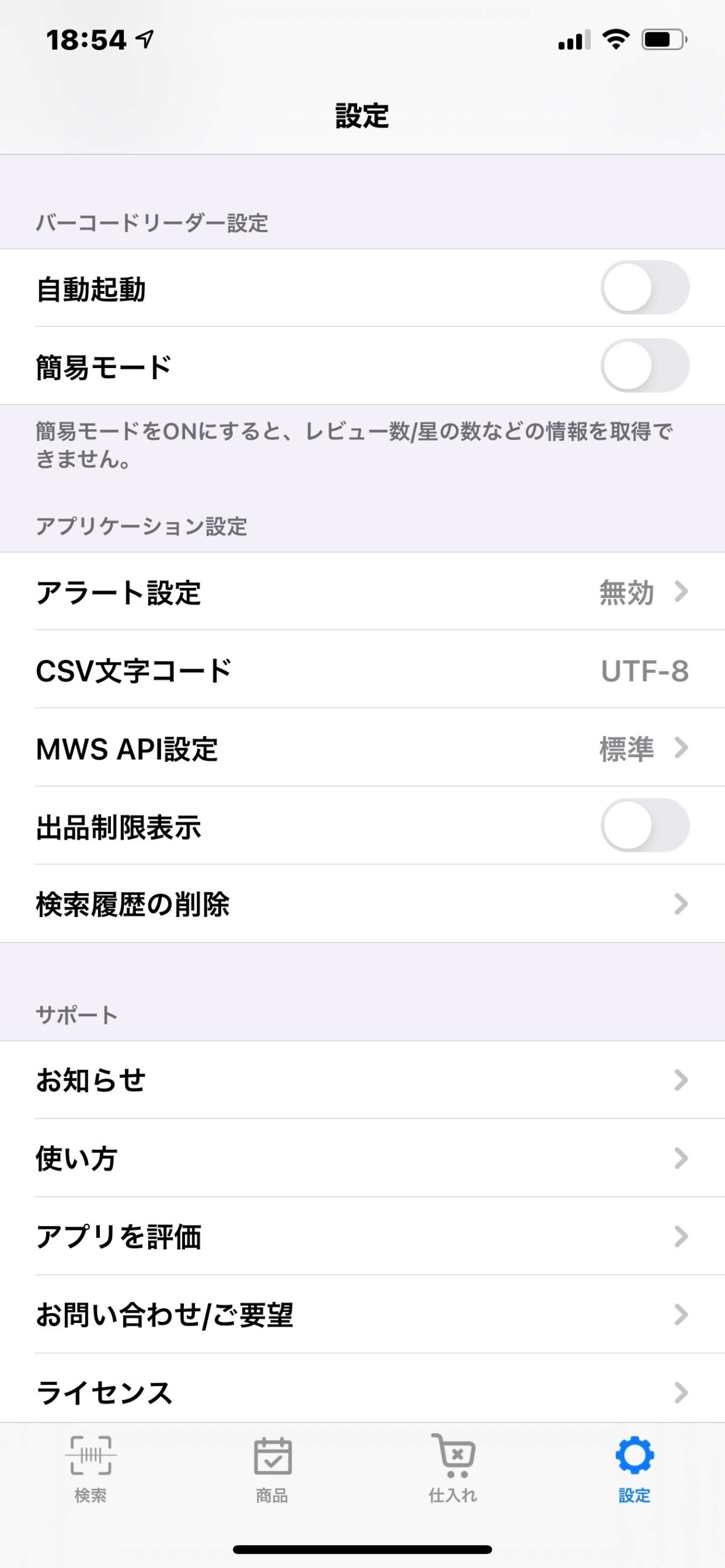Open お問い合わせ/ご要望 row
This screenshot has width=725, height=1568.
point(362,1314)
